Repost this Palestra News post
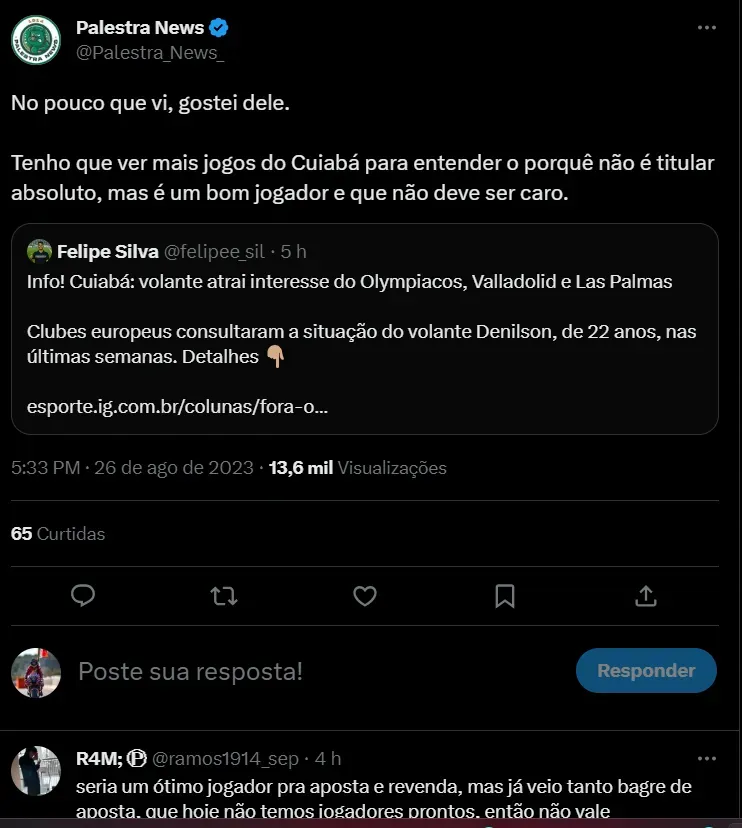Image resolution: width=742 pixels, height=828 pixels. (x=224, y=596)
